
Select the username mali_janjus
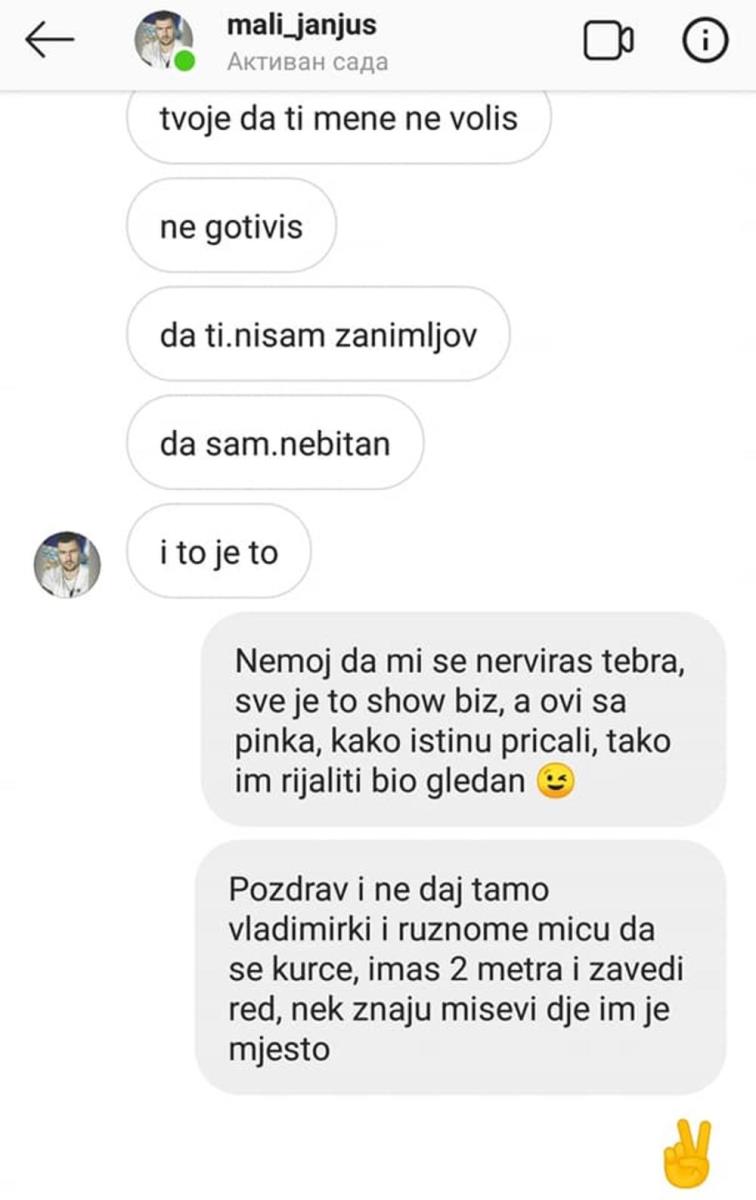point(303,25)
